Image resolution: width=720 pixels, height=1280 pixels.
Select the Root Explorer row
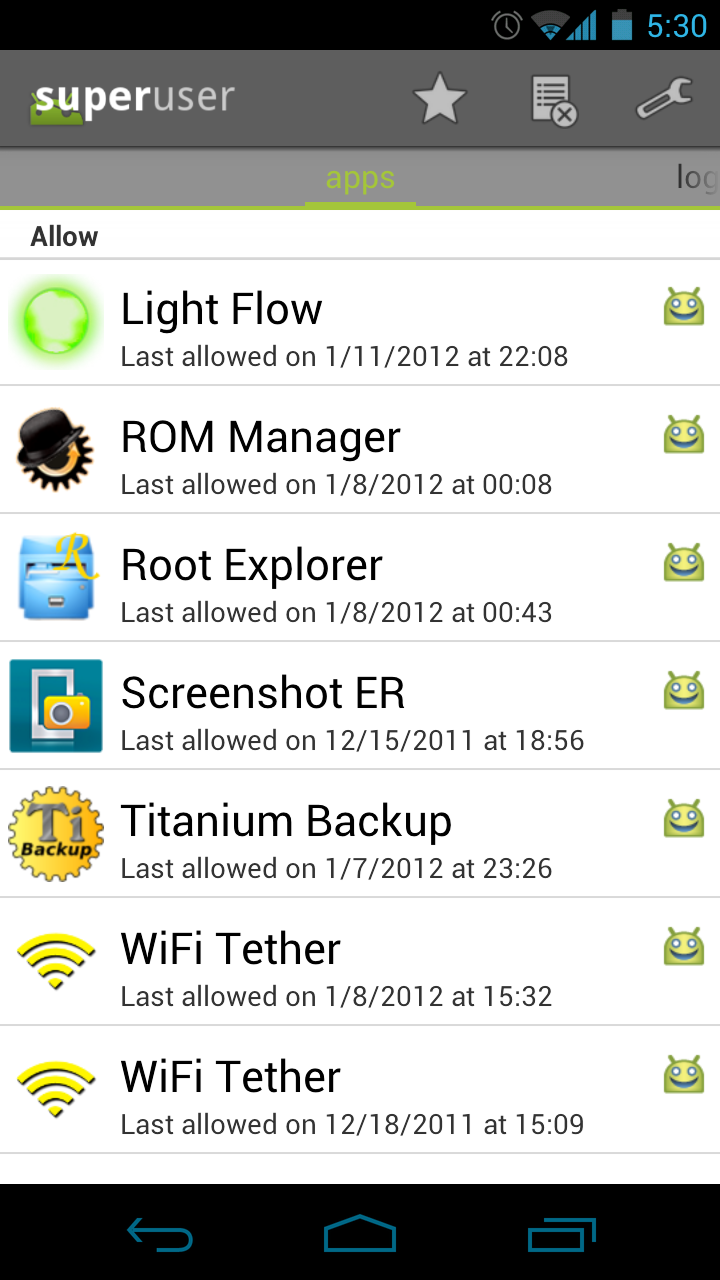click(x=360, y=579)
